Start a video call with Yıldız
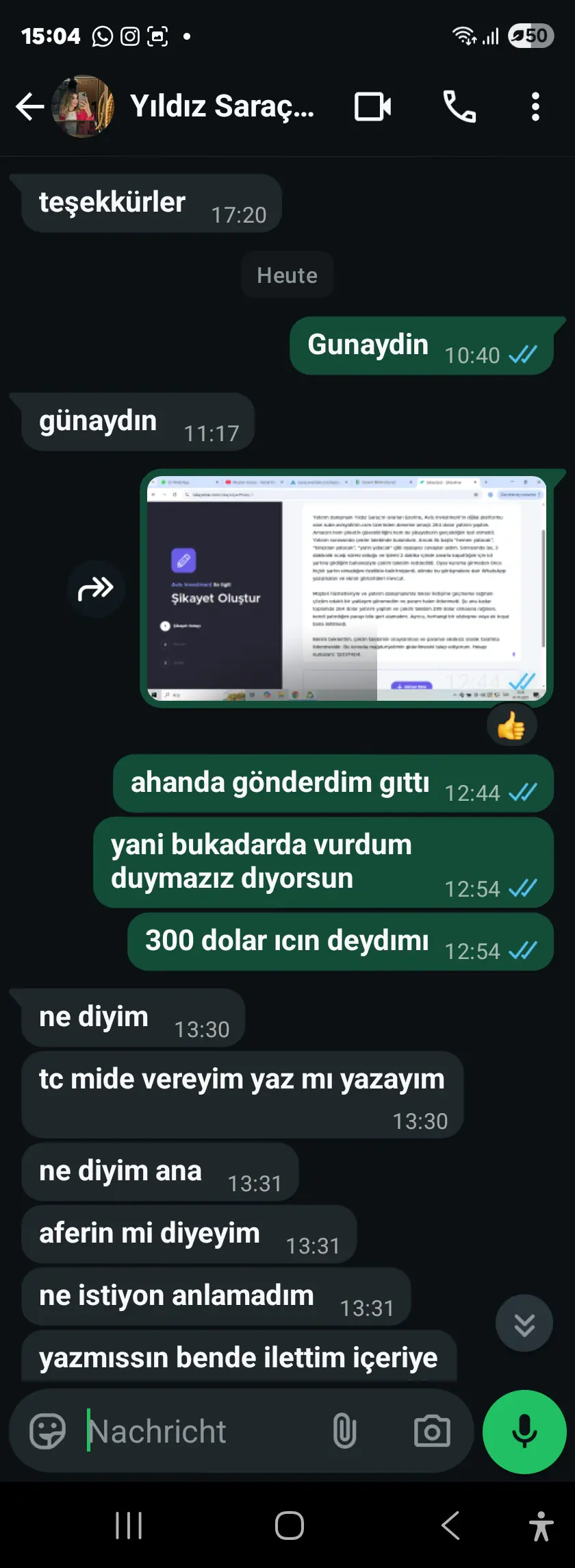The image size is (575, 1568). (x=373, y=107)
